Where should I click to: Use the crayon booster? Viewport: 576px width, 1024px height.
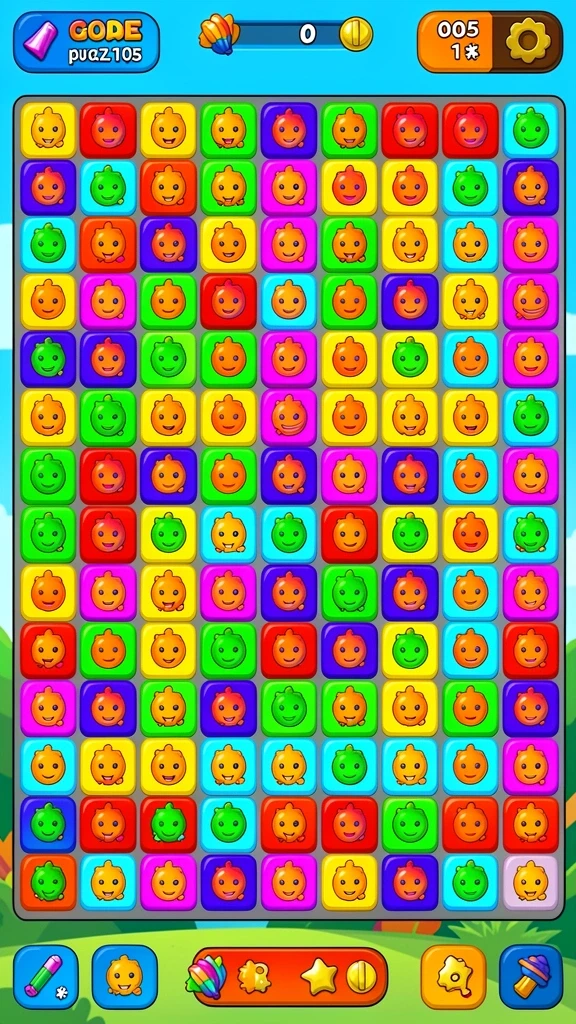click(46, 976)
